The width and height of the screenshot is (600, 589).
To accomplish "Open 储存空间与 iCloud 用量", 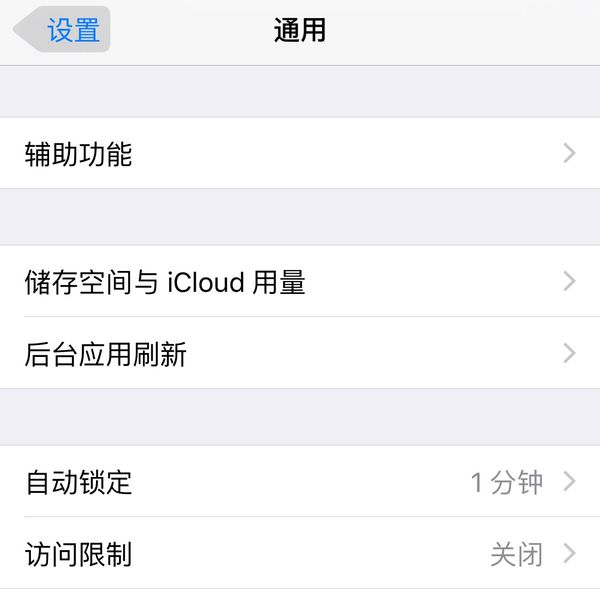I will pos(300,282).
